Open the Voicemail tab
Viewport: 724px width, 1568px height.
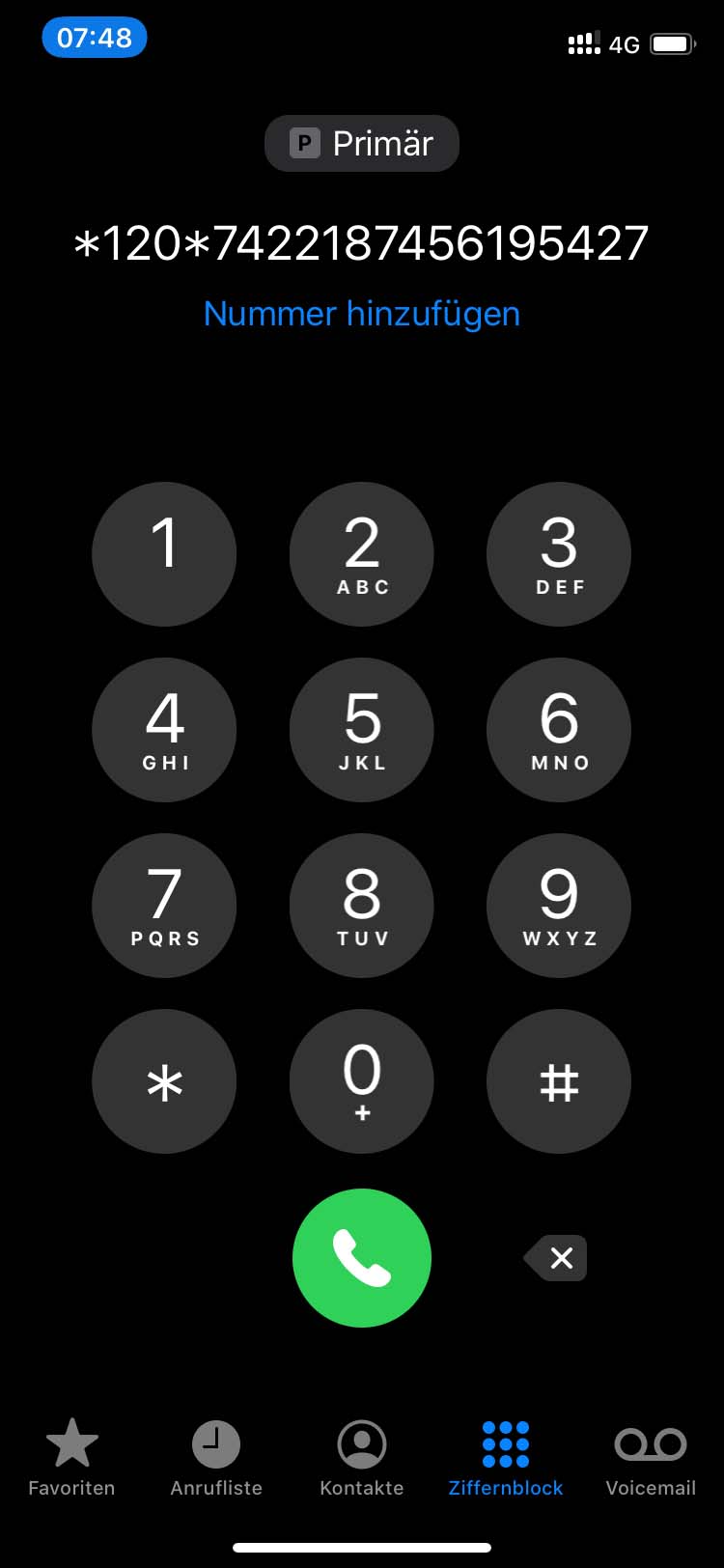click(x=651, y=1458)
